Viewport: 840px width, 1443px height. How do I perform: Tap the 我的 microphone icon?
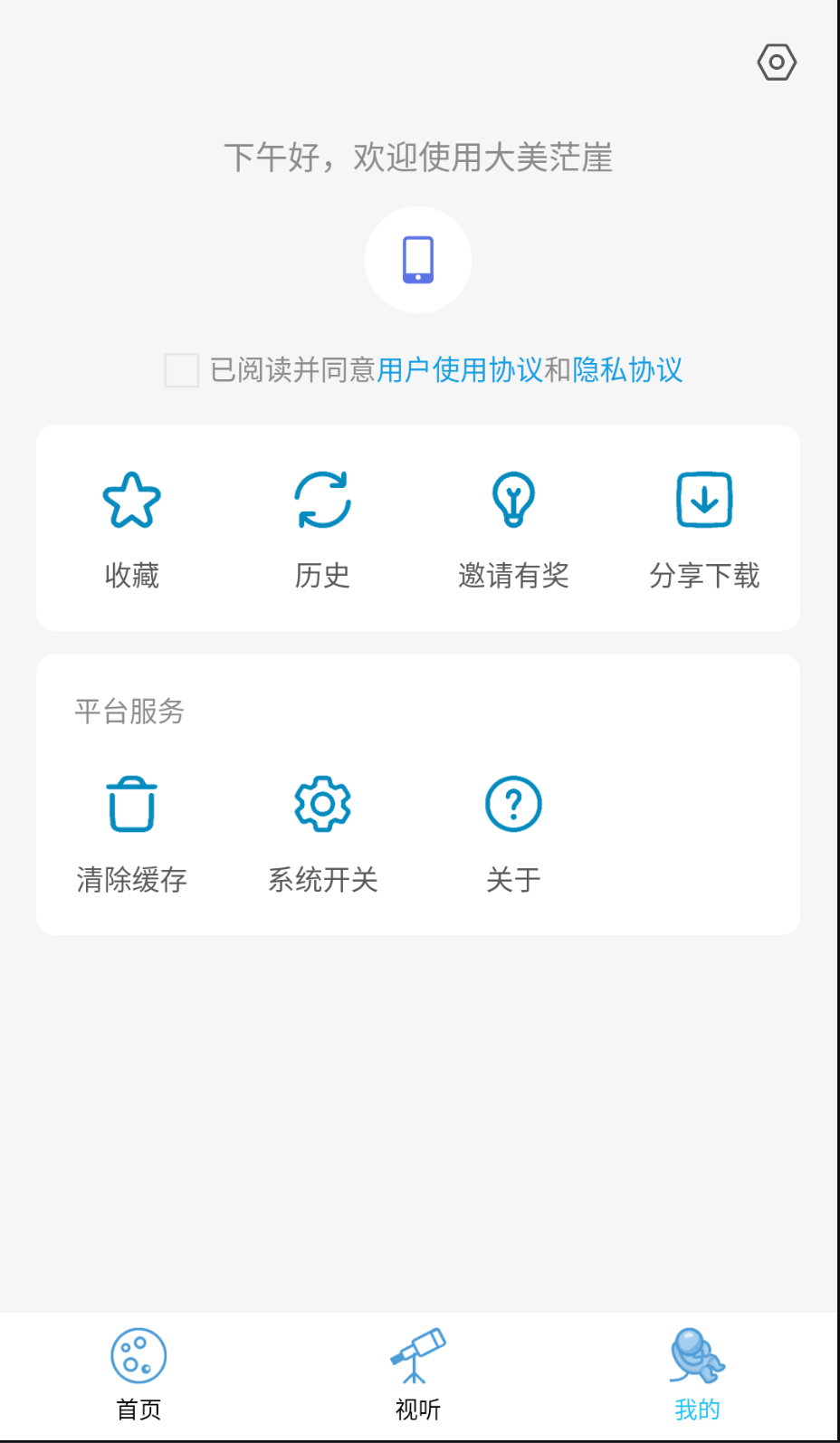[696, 1353]
